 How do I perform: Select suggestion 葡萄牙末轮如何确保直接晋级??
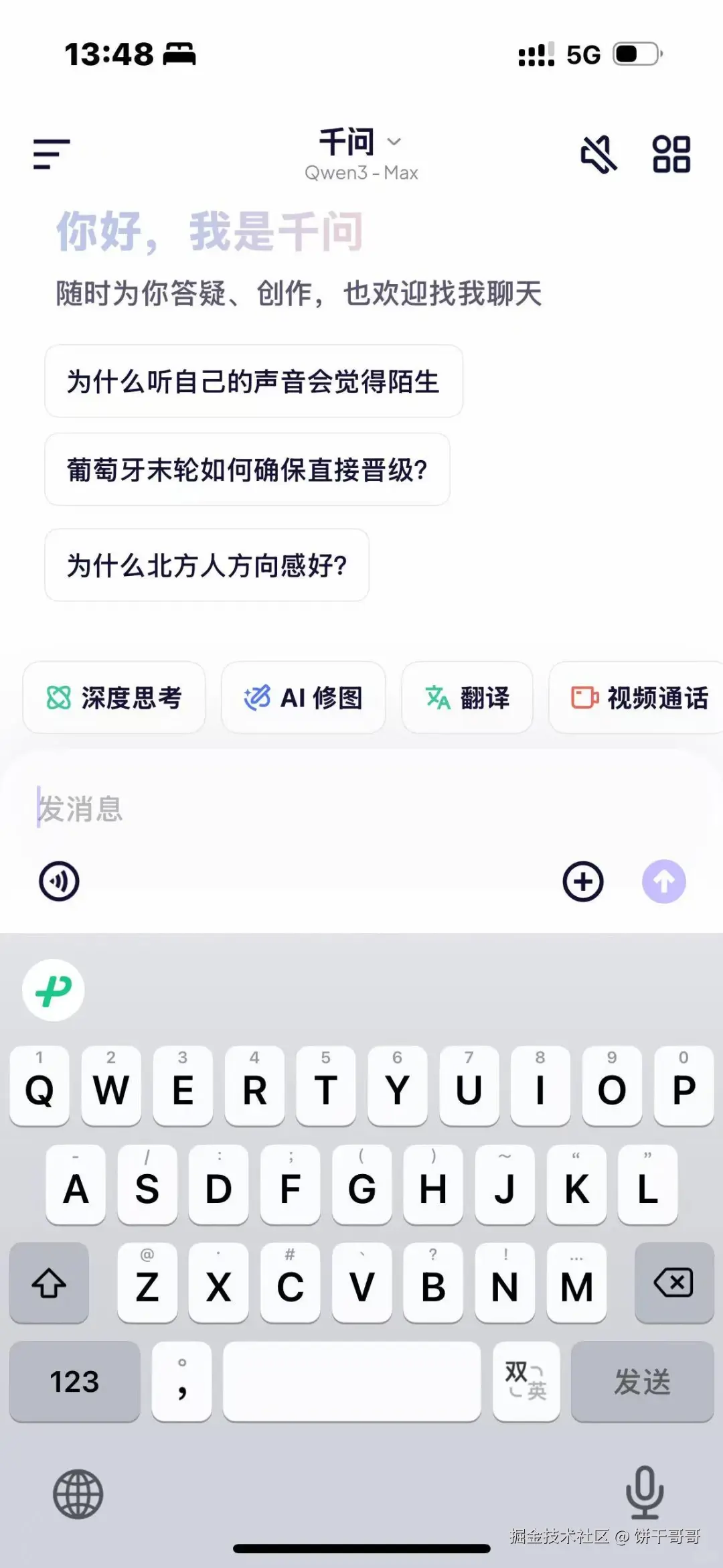coord(246,470)
